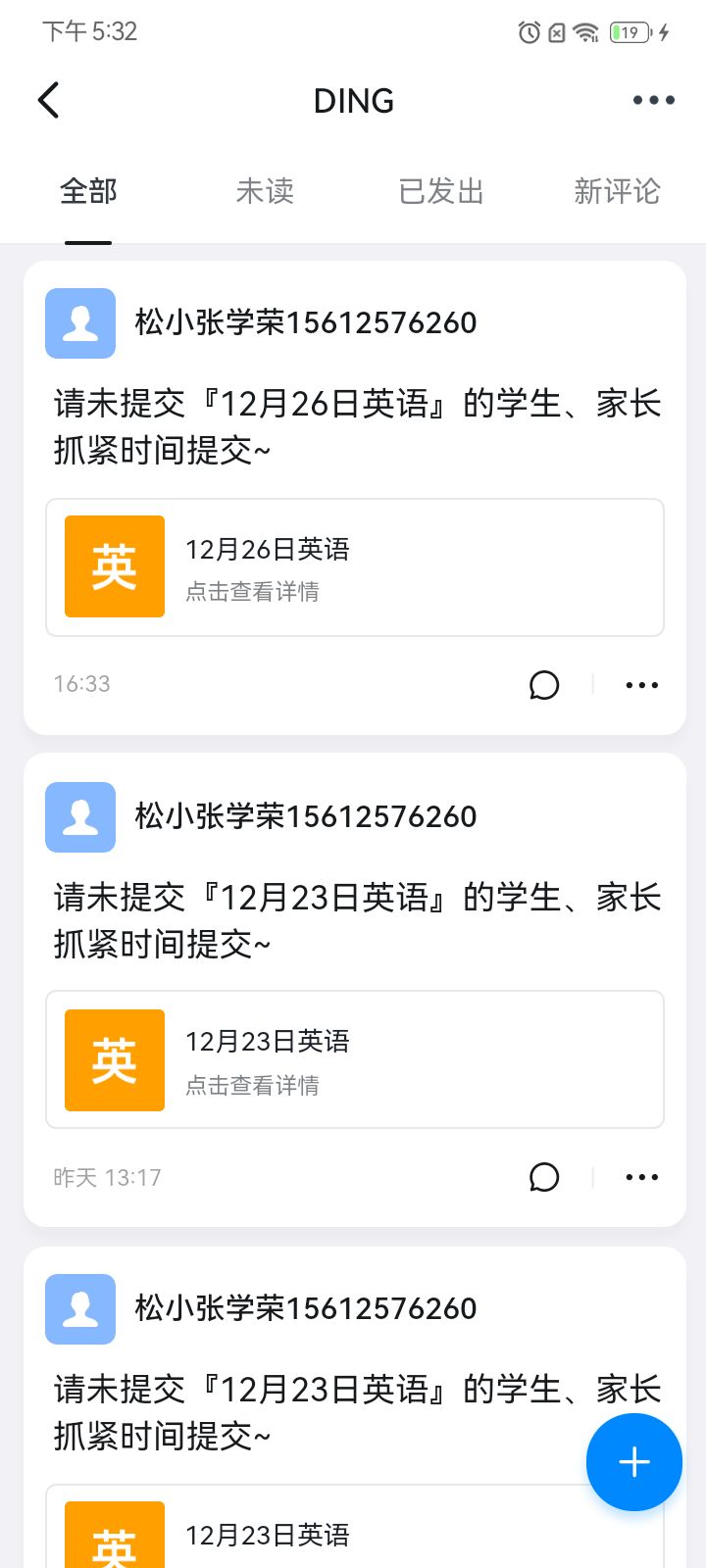The image size is (706, 1568).
Task: Comment on the 昨天 13:17 DING
Action: 544,1177
